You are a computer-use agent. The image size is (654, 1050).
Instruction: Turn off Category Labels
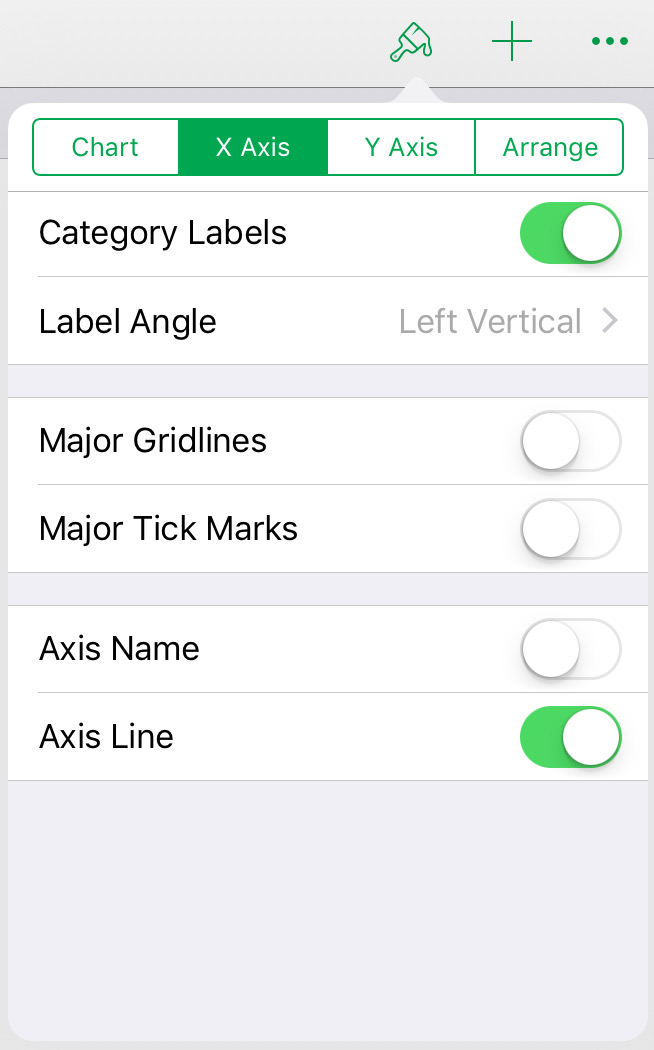coord(570,234)
